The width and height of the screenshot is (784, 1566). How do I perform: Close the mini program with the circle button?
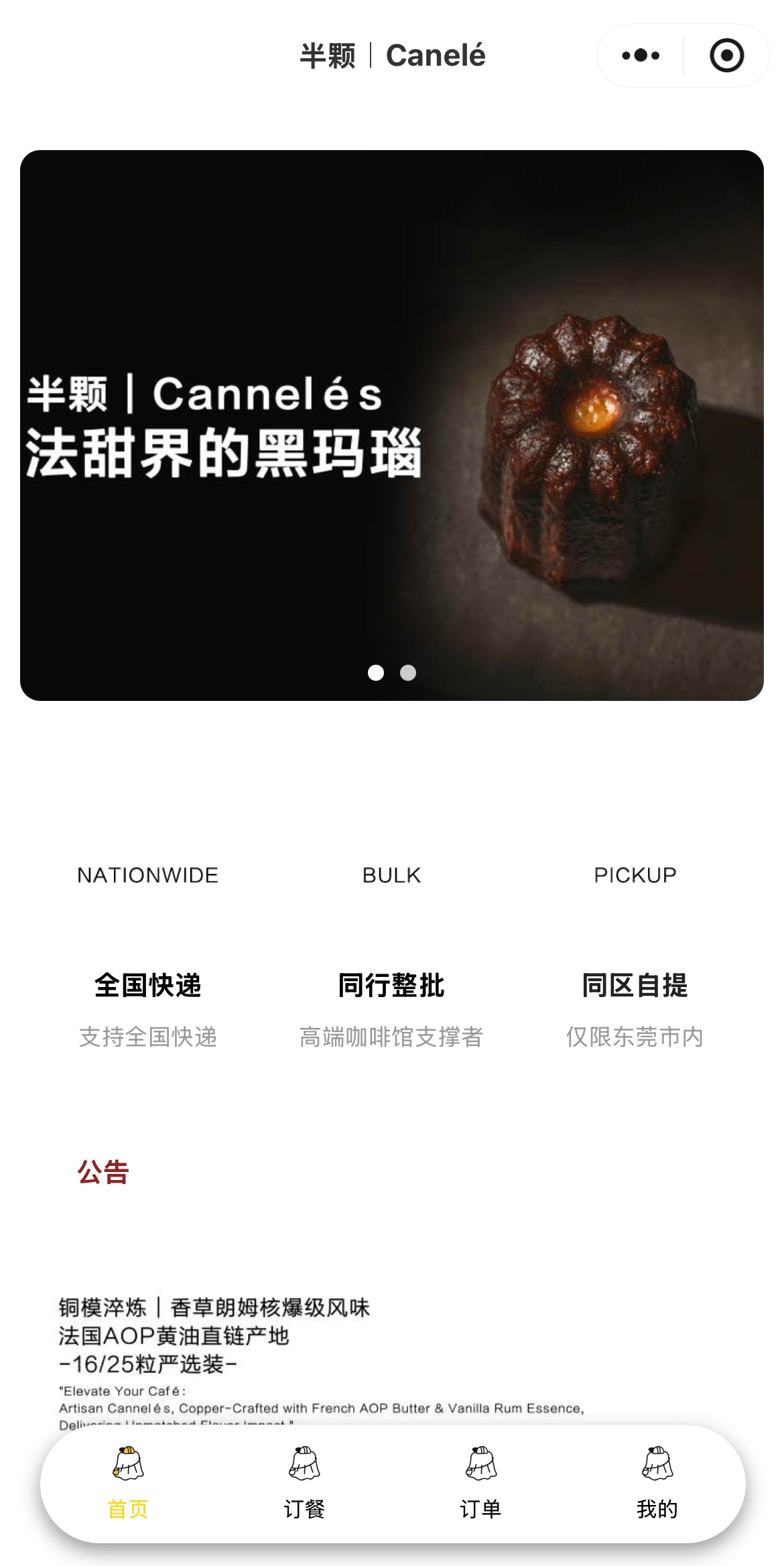(x=726, y=56)
